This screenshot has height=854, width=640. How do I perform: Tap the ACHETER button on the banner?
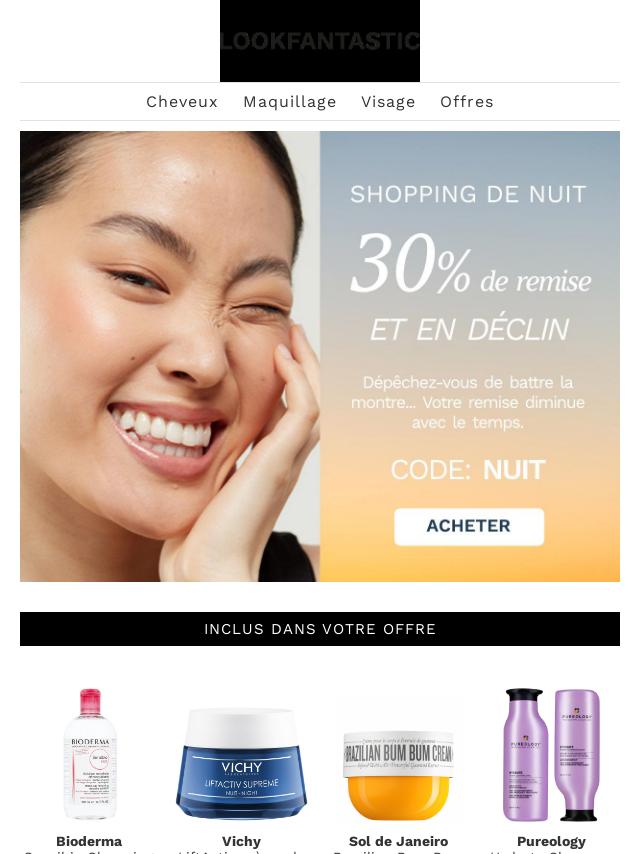coord(469,526)
